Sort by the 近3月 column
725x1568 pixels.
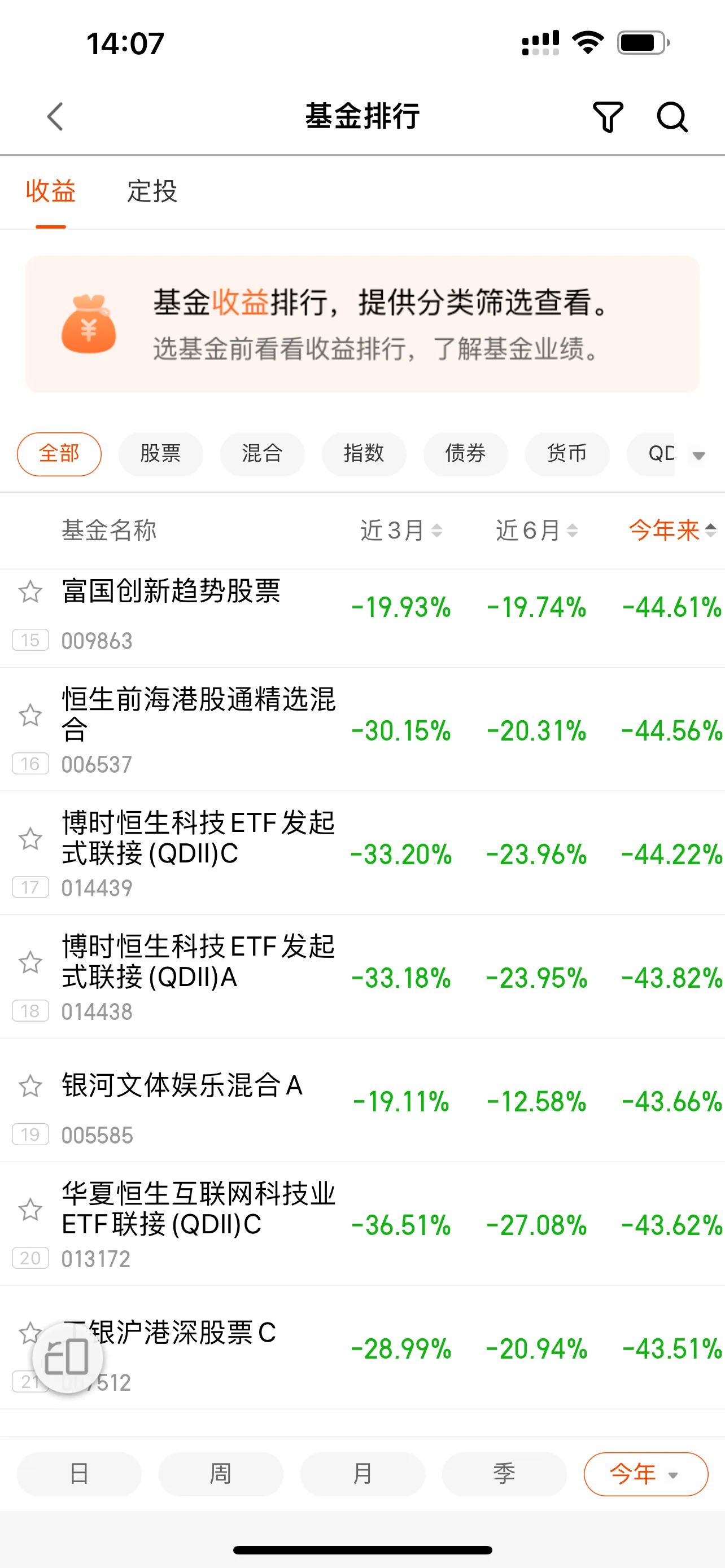[401, 530]
